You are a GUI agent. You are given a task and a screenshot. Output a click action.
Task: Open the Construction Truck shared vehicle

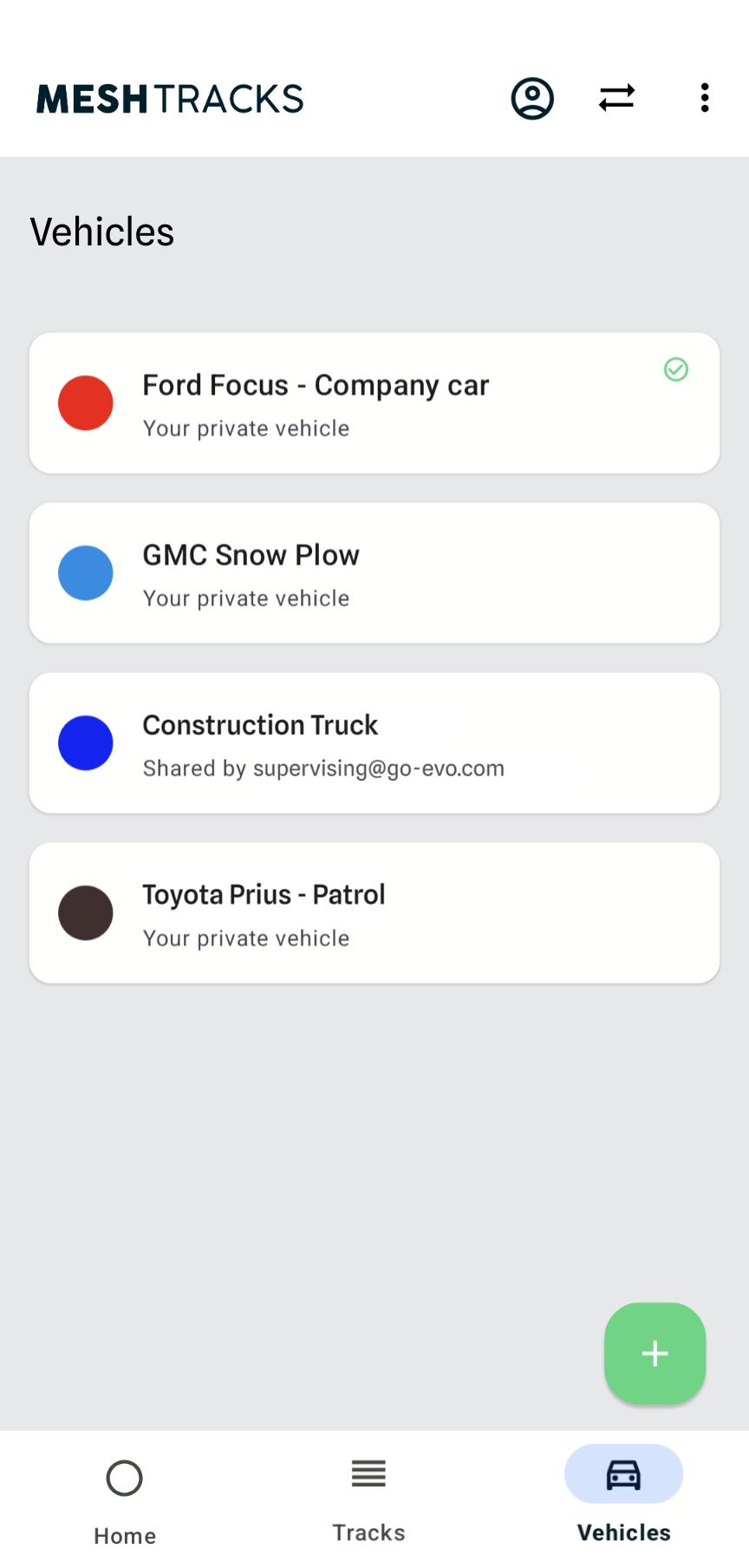pyautogui.click(x=374, y=743)
